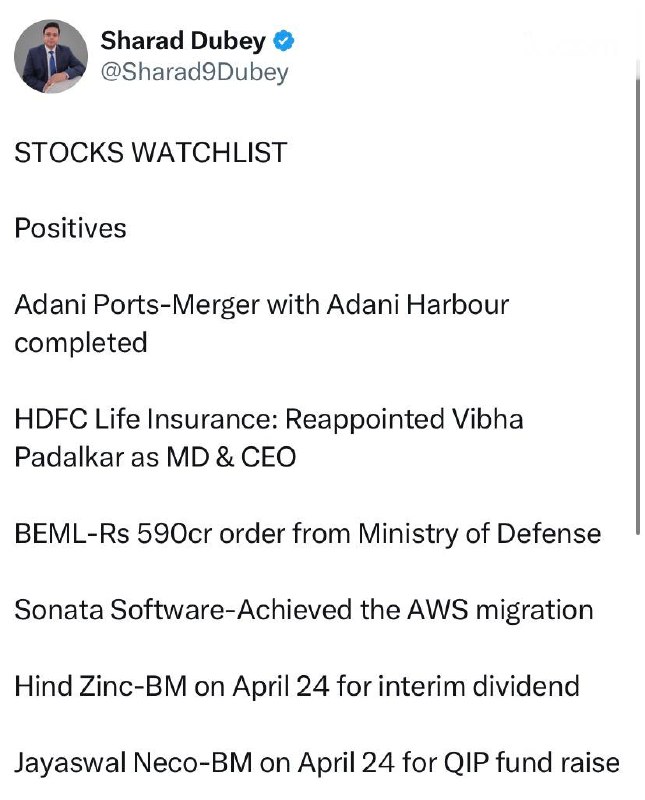The height and width of the screenshot is (800, 645).
Task: Open the @Sharad9Dubey handle
Action: 194,72
